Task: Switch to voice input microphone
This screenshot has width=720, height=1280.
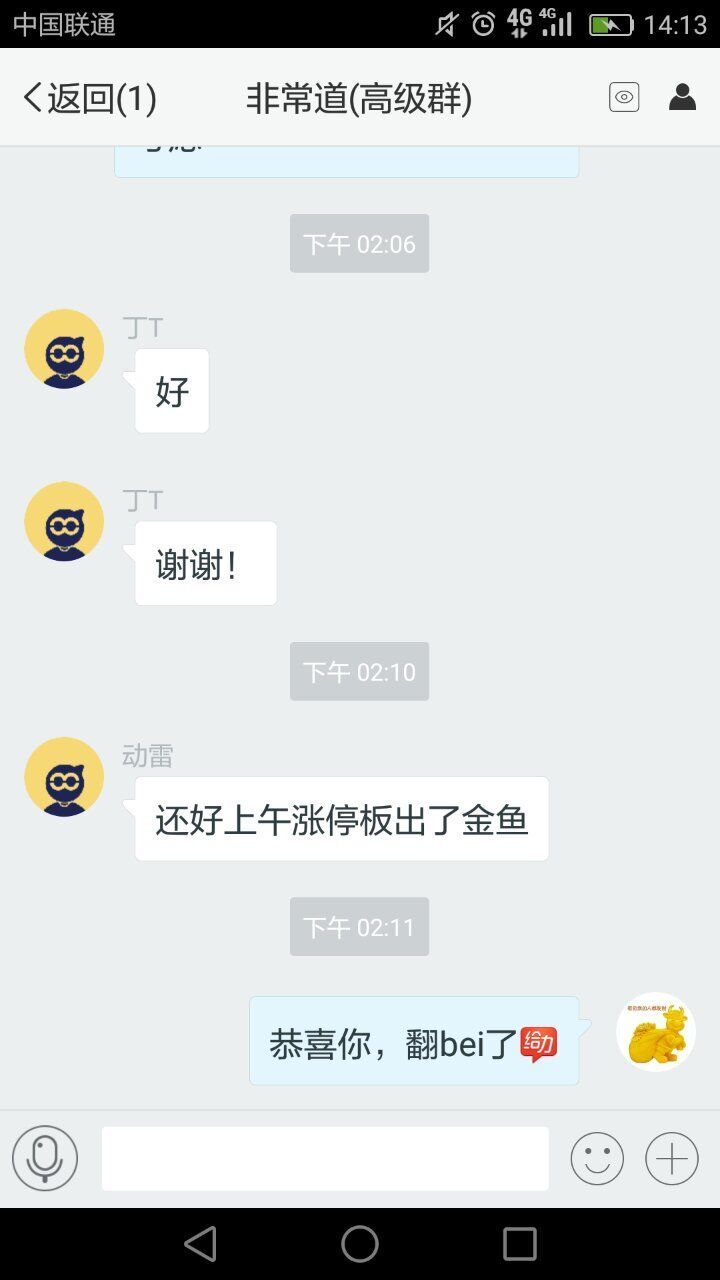Action: (45, 1158)
